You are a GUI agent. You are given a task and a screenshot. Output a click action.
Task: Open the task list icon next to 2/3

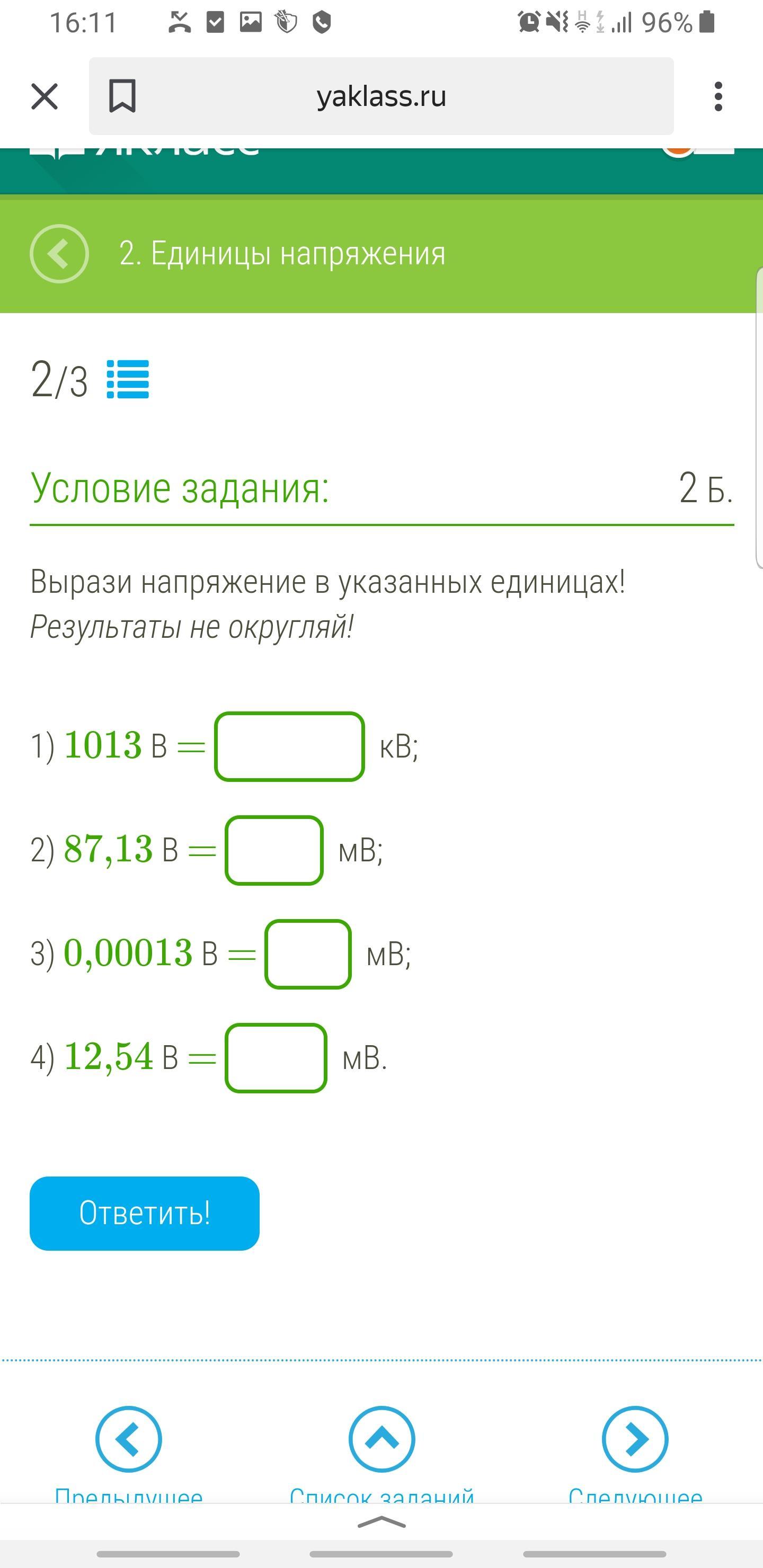pos(128,379)
